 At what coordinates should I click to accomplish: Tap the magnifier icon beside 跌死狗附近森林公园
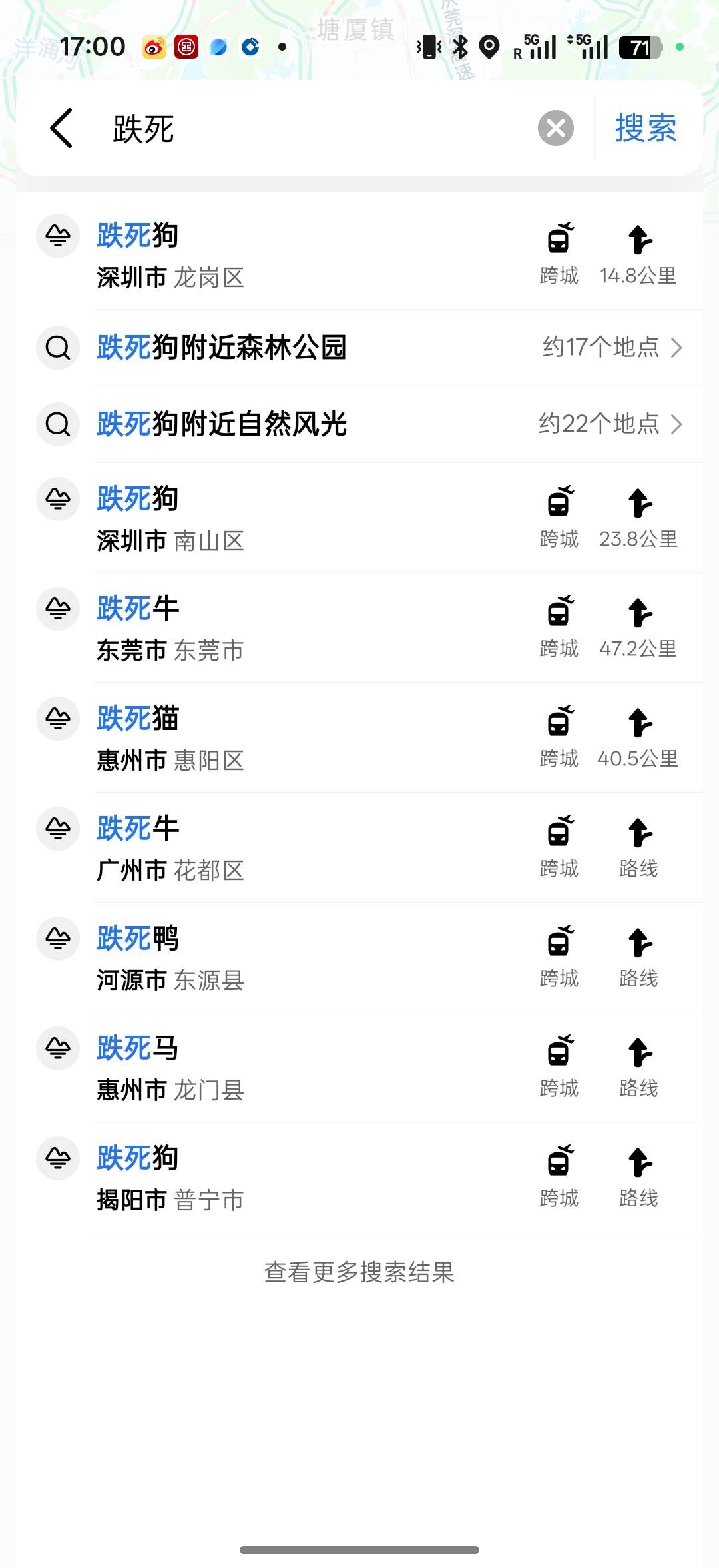click(x=57, y=348)
